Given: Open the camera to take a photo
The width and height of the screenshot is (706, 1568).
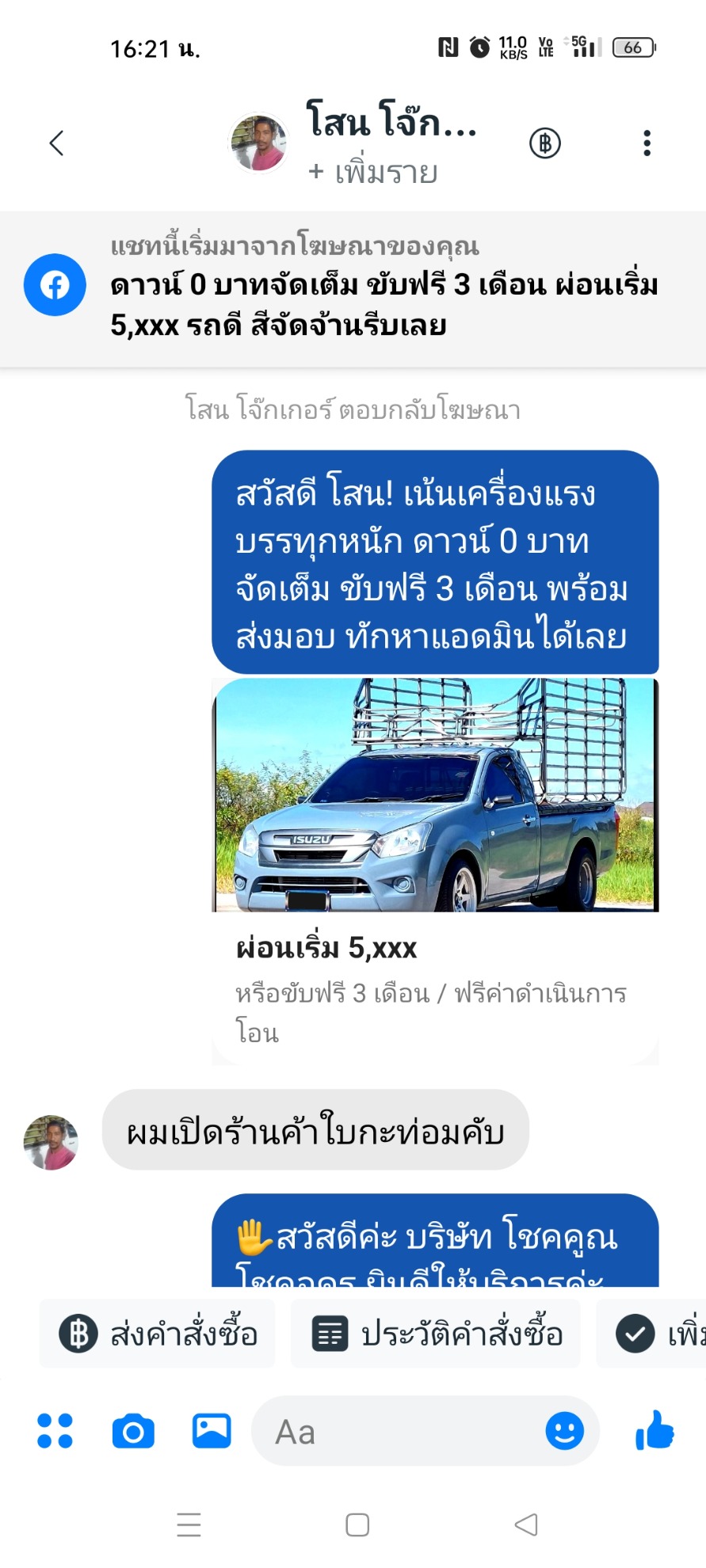Looking at the screenshot, I should [133, 1431].
